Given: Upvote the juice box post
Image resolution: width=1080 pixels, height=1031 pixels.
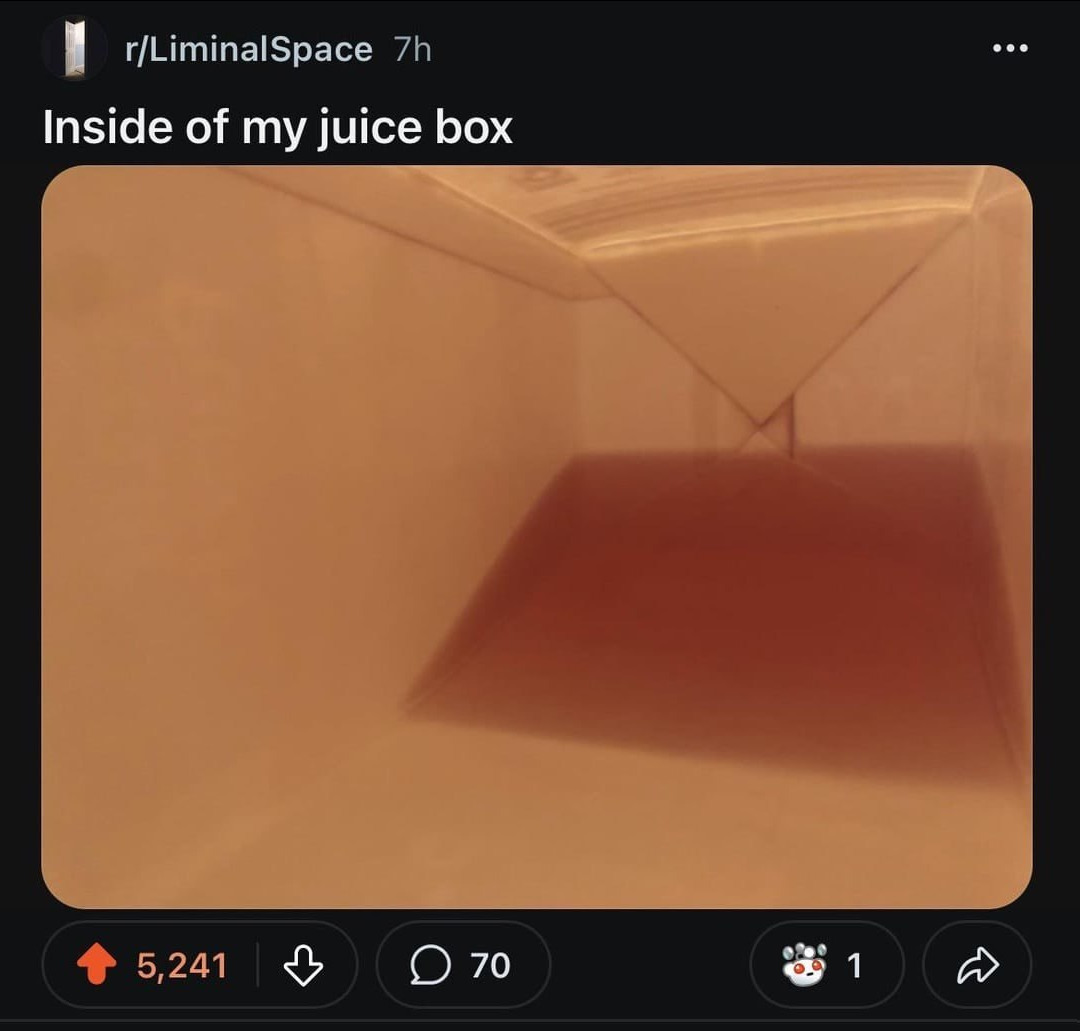Looking at the screenshot, I should coord(96,965).
